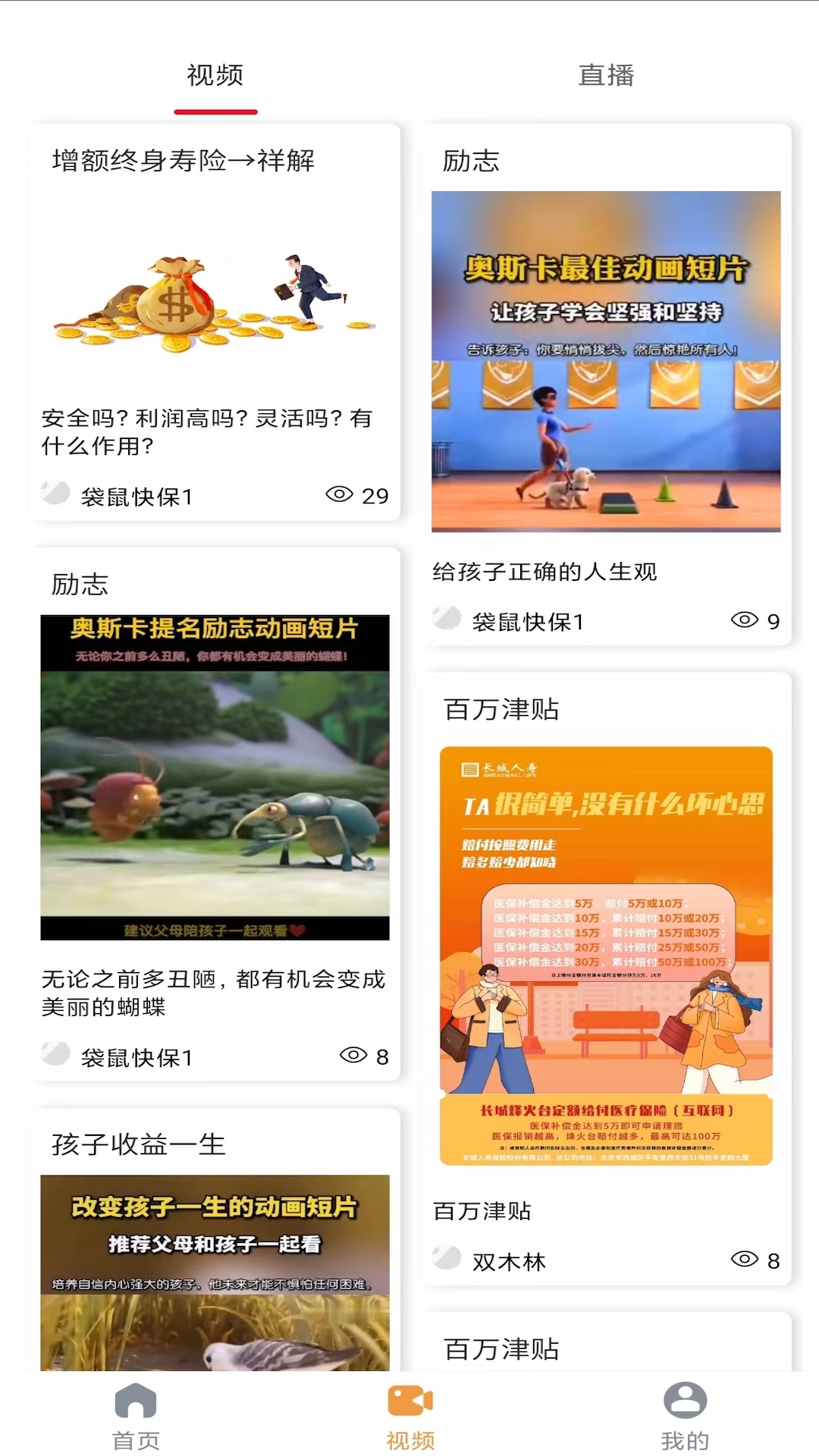This screenshot has height=1456, width=819.
Task: Select the 首页 home icon in bottom navigation
Action: 136,1404
